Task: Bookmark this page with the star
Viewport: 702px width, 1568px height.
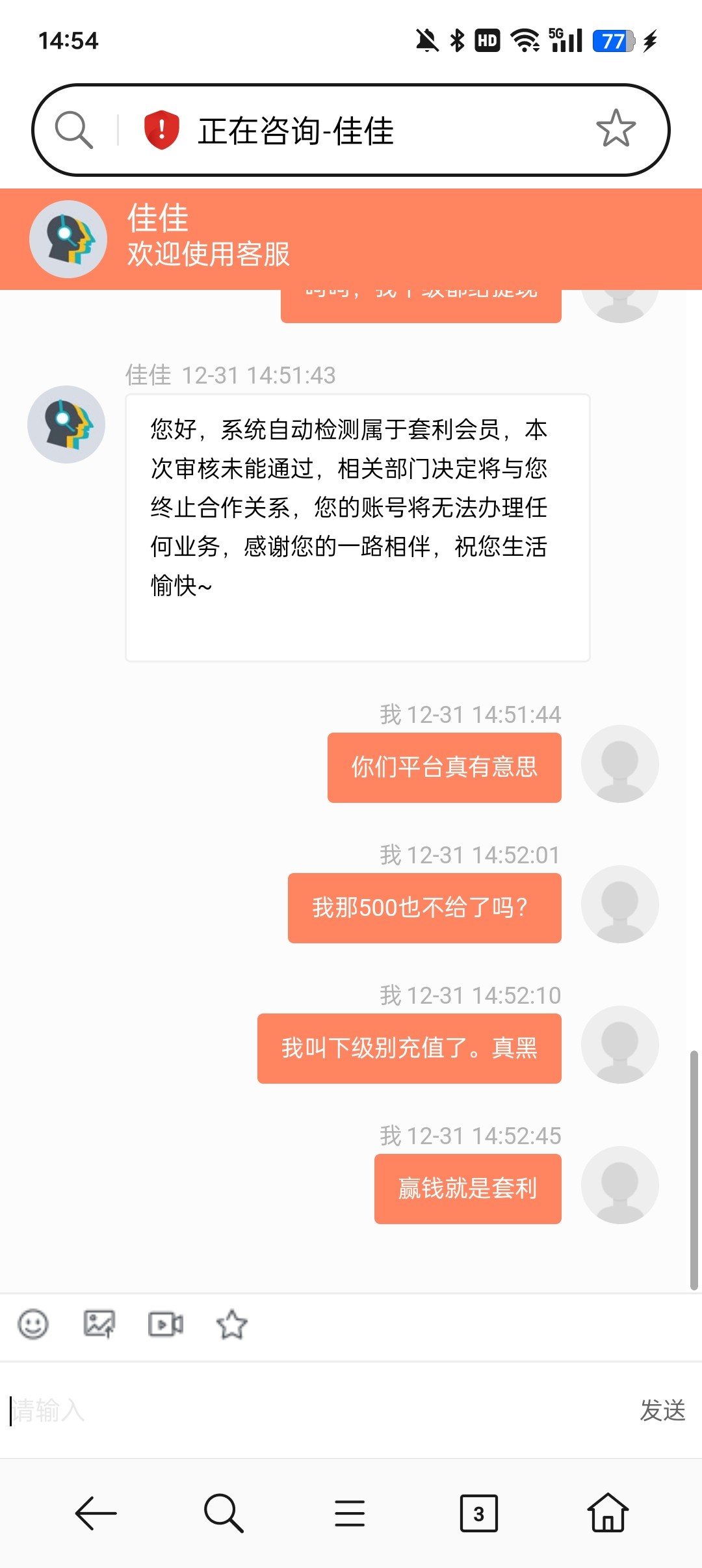Action: [616, 129]
